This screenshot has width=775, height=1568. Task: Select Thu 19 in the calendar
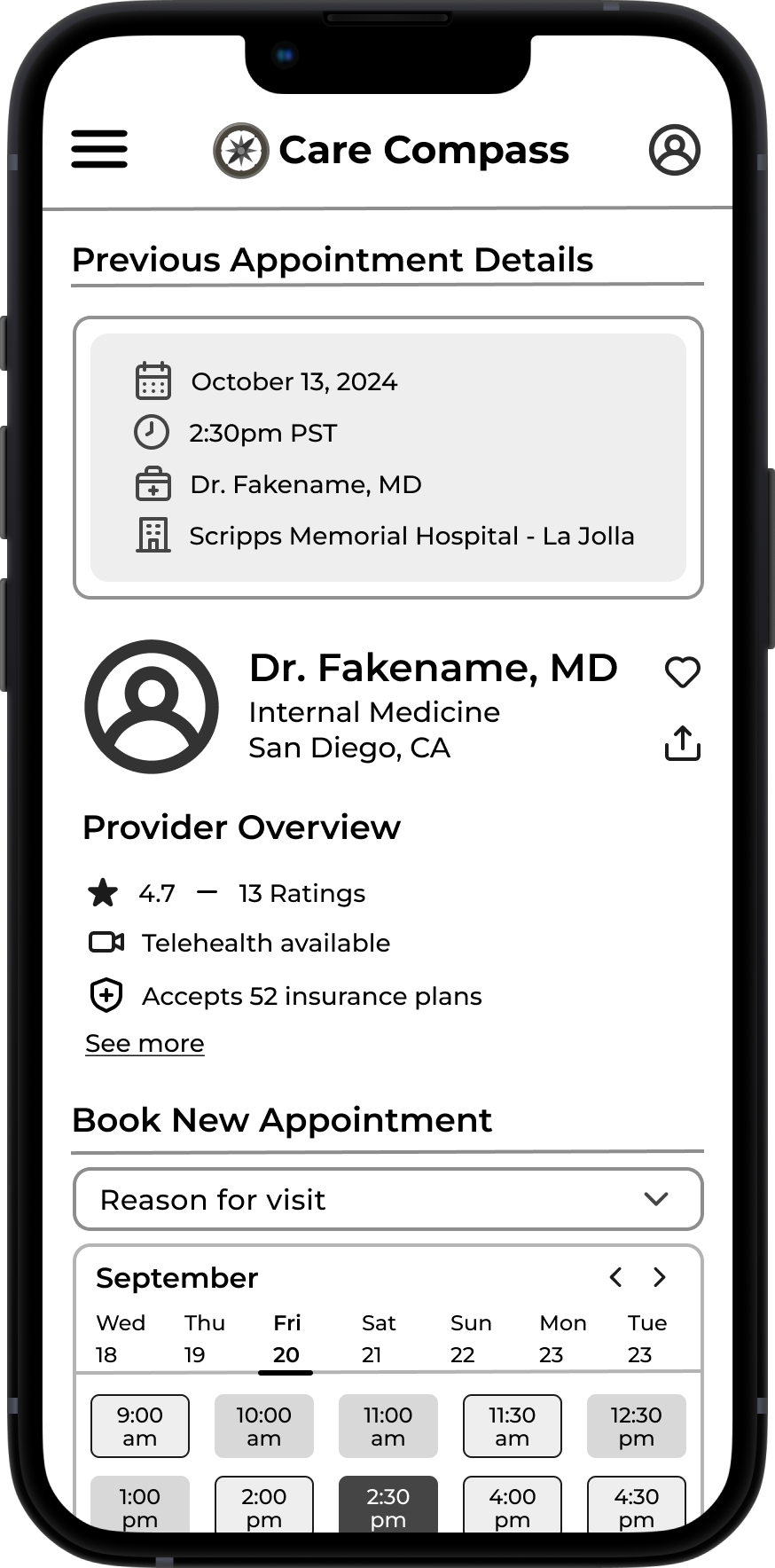point(204,1338)
